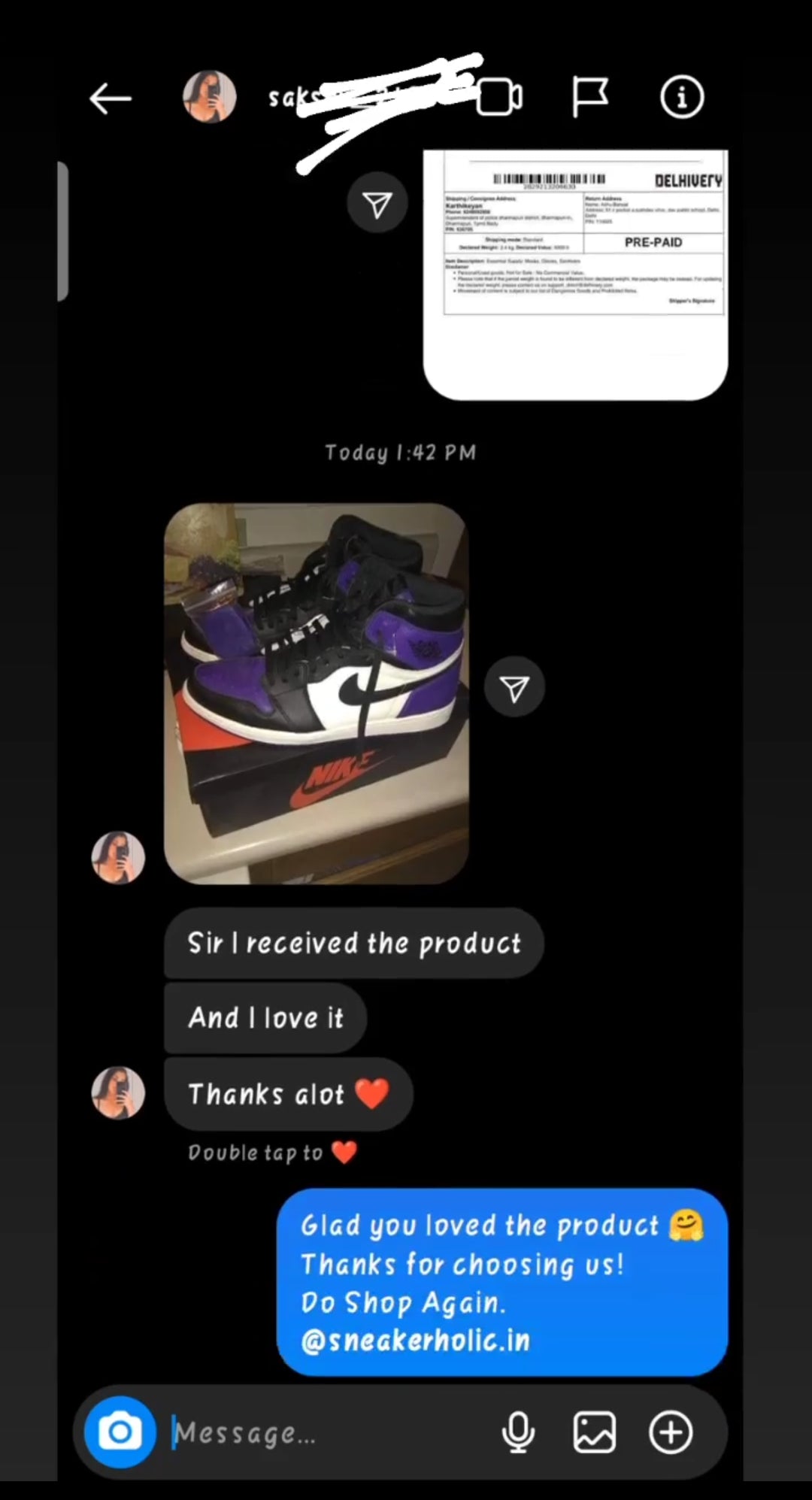Viewport: 812px width, 1500px height.
Task: Open the contact's profile picture in header
Action: (210, 97)
